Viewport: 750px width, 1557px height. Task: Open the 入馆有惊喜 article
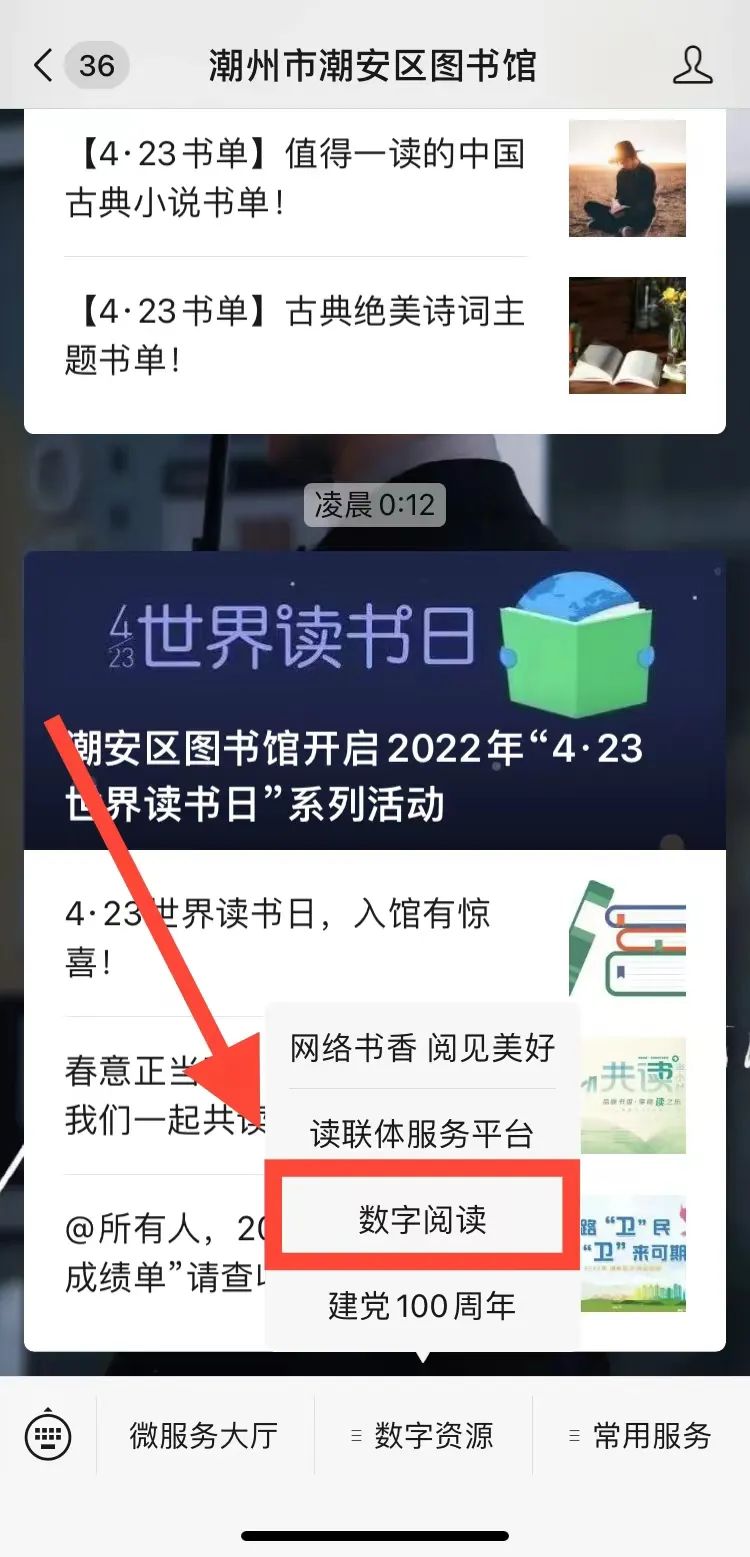click(x=277, y=936)
